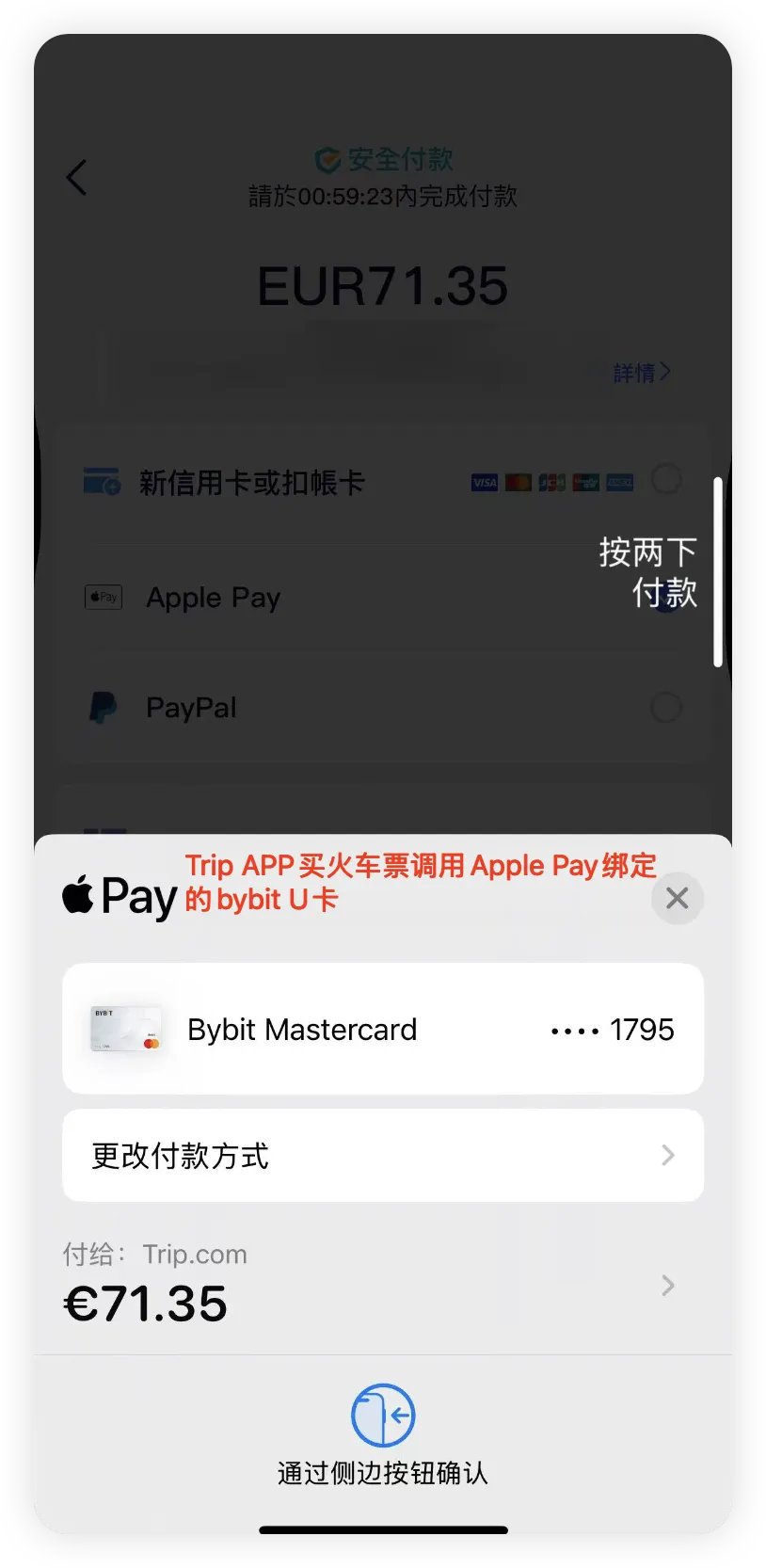This screenshot has height=1568, width=766.
Task: Expand the 詳情 payment details
Action: coord(644,372)
